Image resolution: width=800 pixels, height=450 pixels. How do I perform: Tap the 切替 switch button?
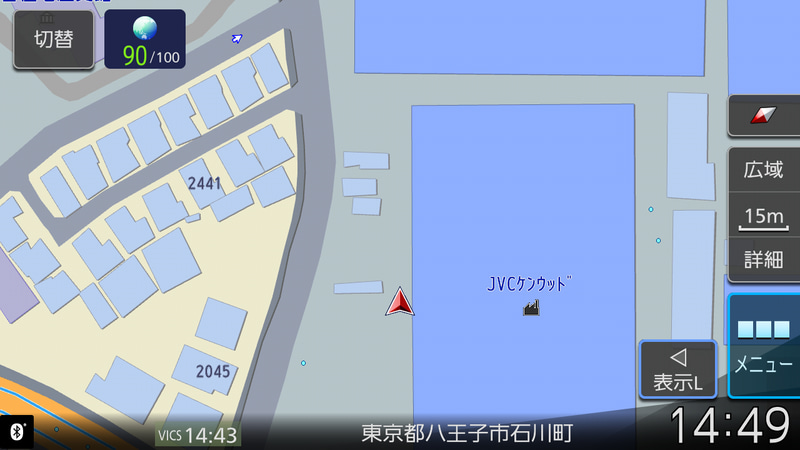click(x=54, y=40)
